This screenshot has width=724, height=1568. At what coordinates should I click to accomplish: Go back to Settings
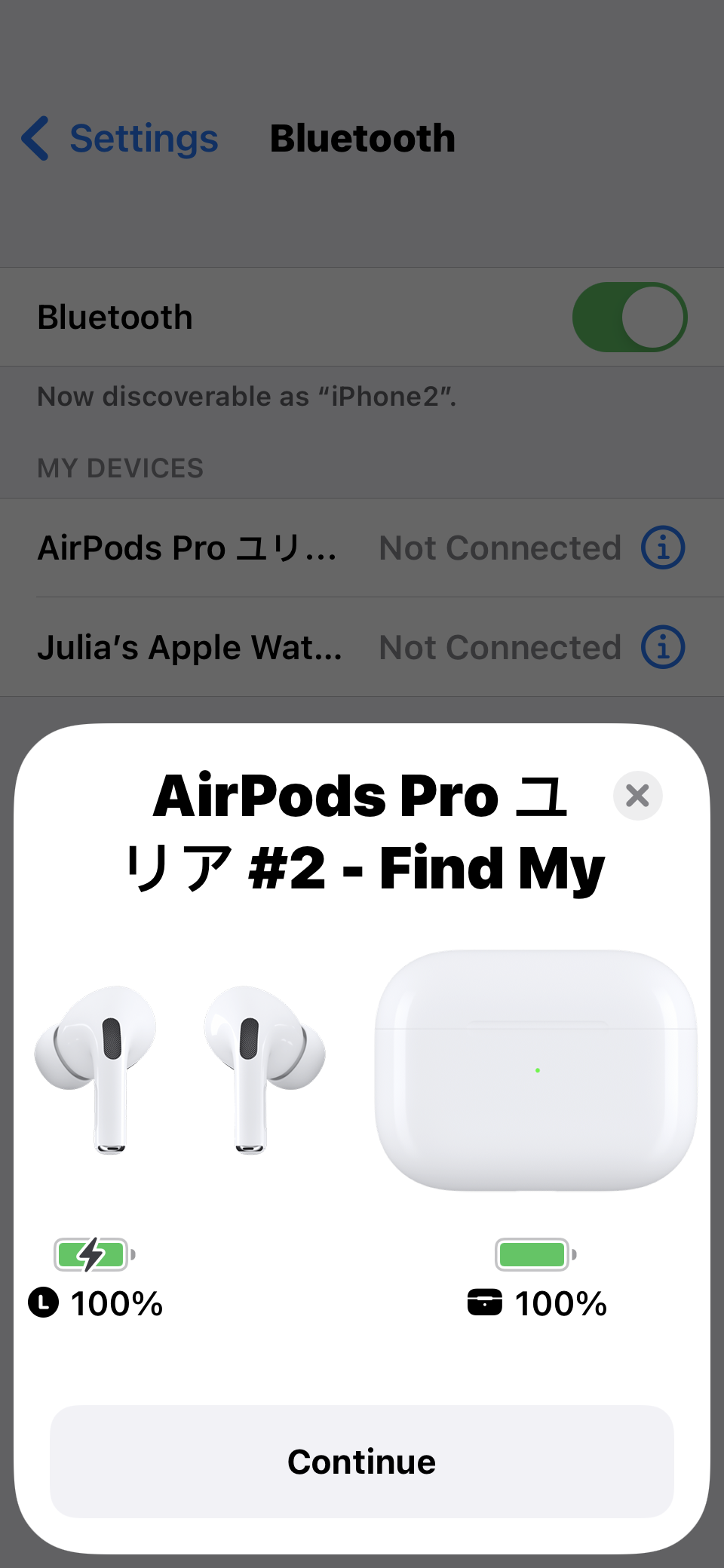[x=121, y=139]
